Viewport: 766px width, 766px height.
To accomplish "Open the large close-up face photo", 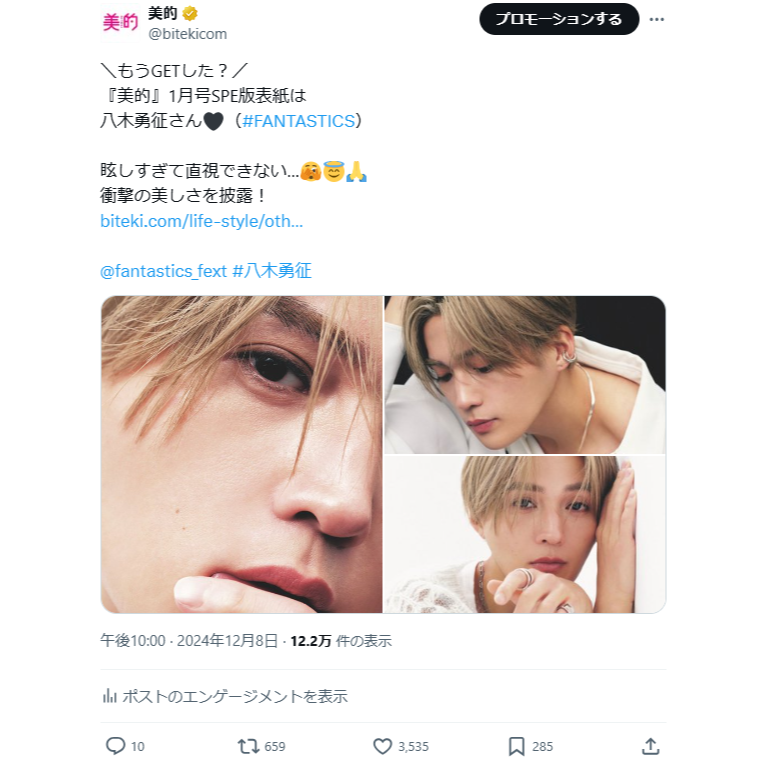I will 241,454.
